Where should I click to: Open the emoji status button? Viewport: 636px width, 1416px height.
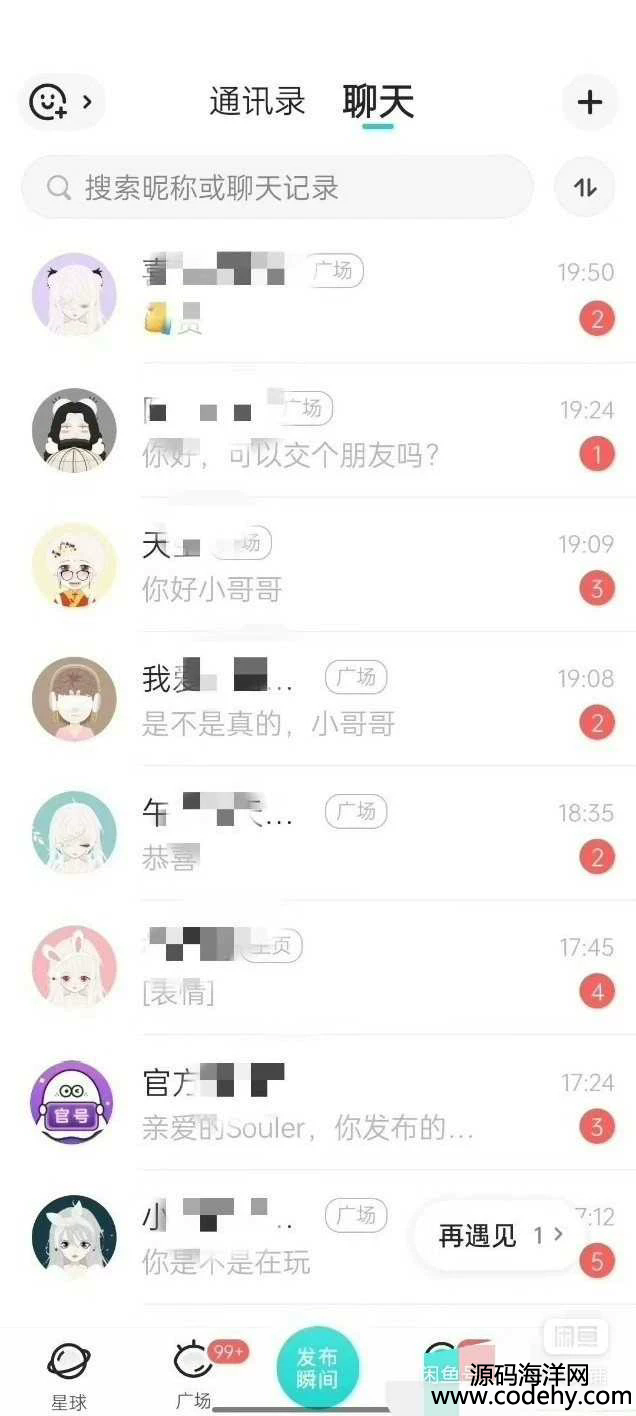(60, 101)
